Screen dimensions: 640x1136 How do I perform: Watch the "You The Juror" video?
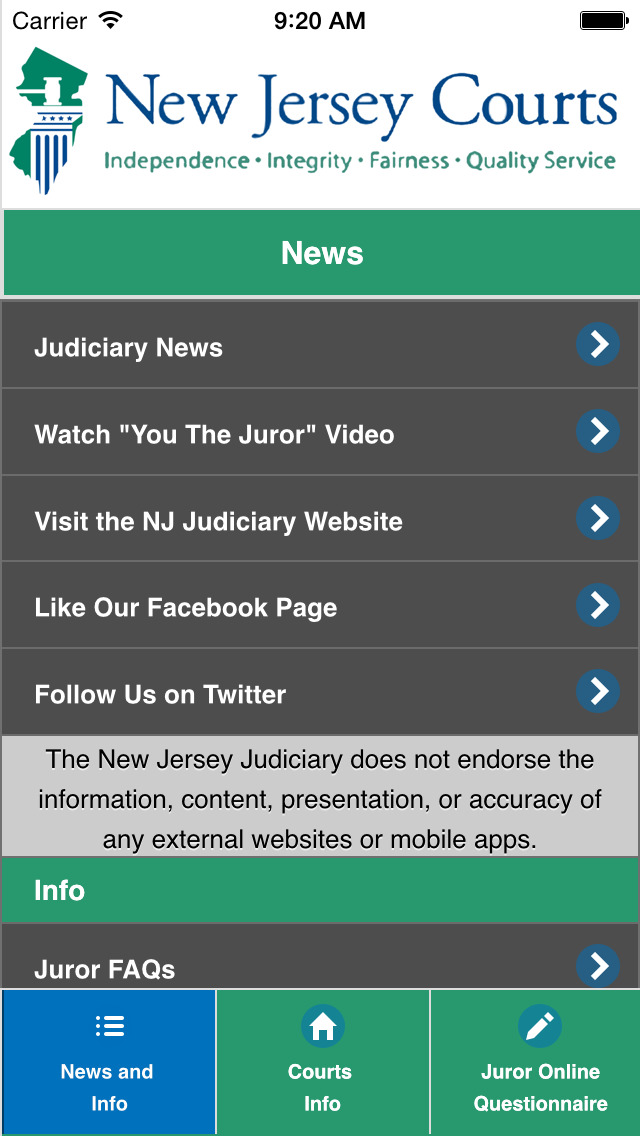320,432
